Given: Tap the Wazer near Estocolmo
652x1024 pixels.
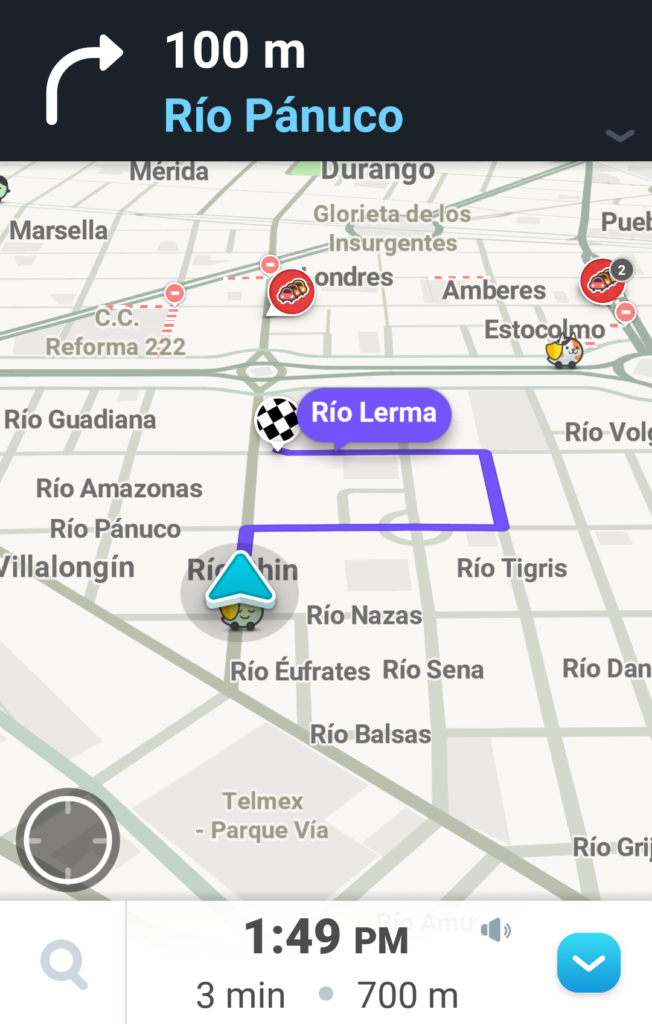Looking at the screenshot, I should 565,351.
